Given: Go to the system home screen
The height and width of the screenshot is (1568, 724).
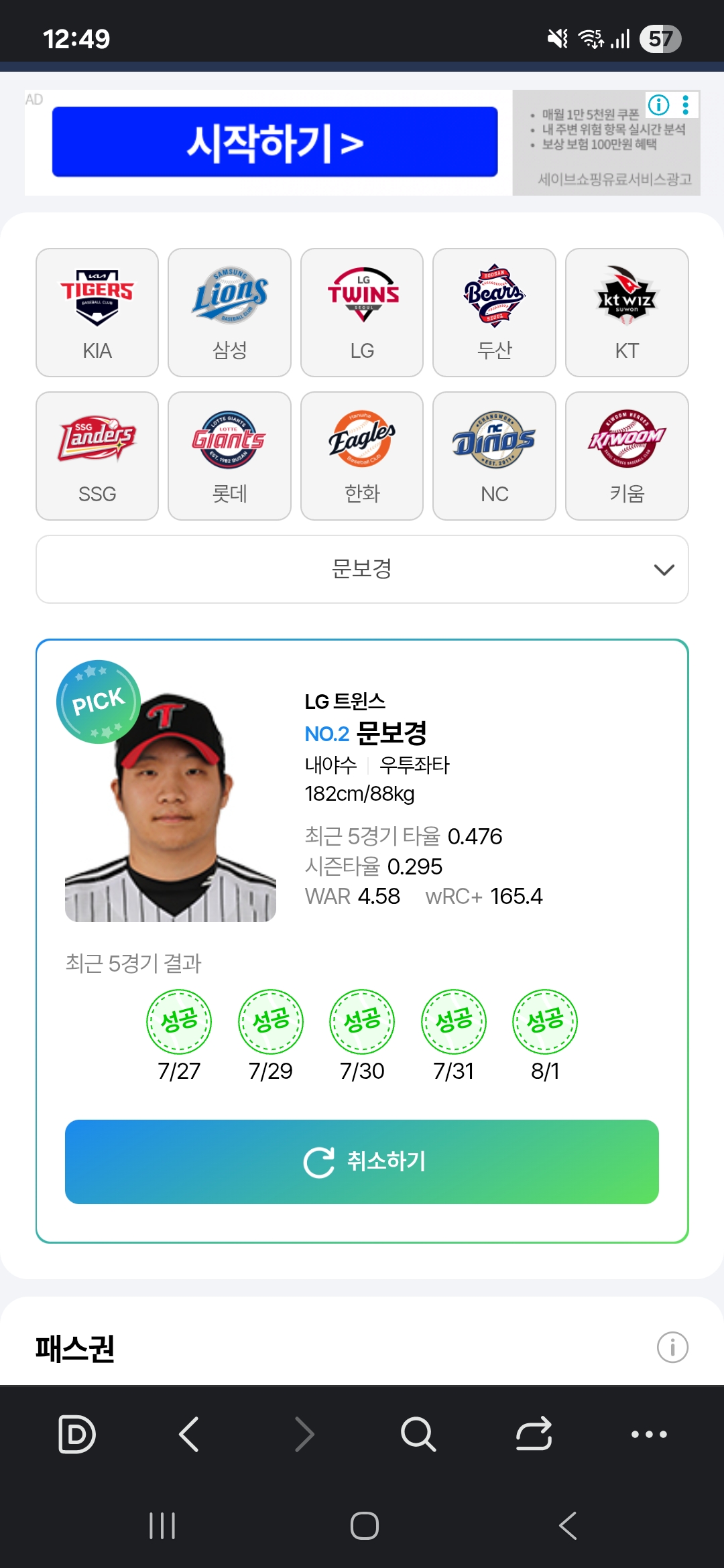Looking at the screenshot, I should [x=364, y=1526].
